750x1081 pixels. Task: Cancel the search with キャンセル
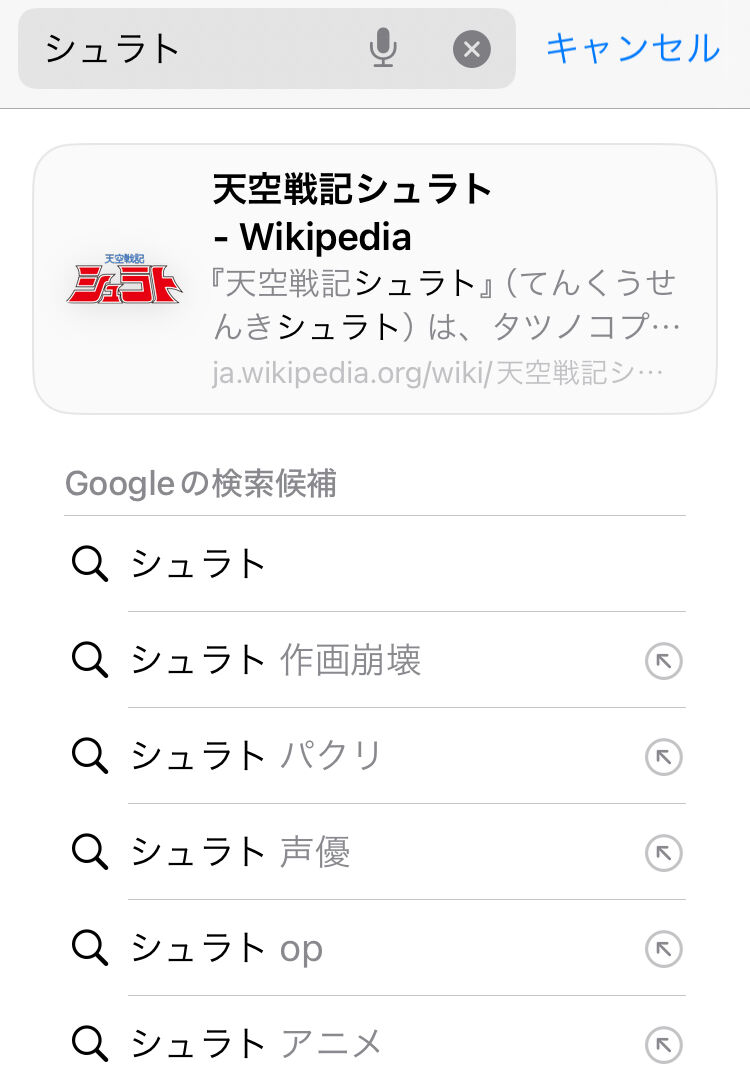(x=632, y=48)
